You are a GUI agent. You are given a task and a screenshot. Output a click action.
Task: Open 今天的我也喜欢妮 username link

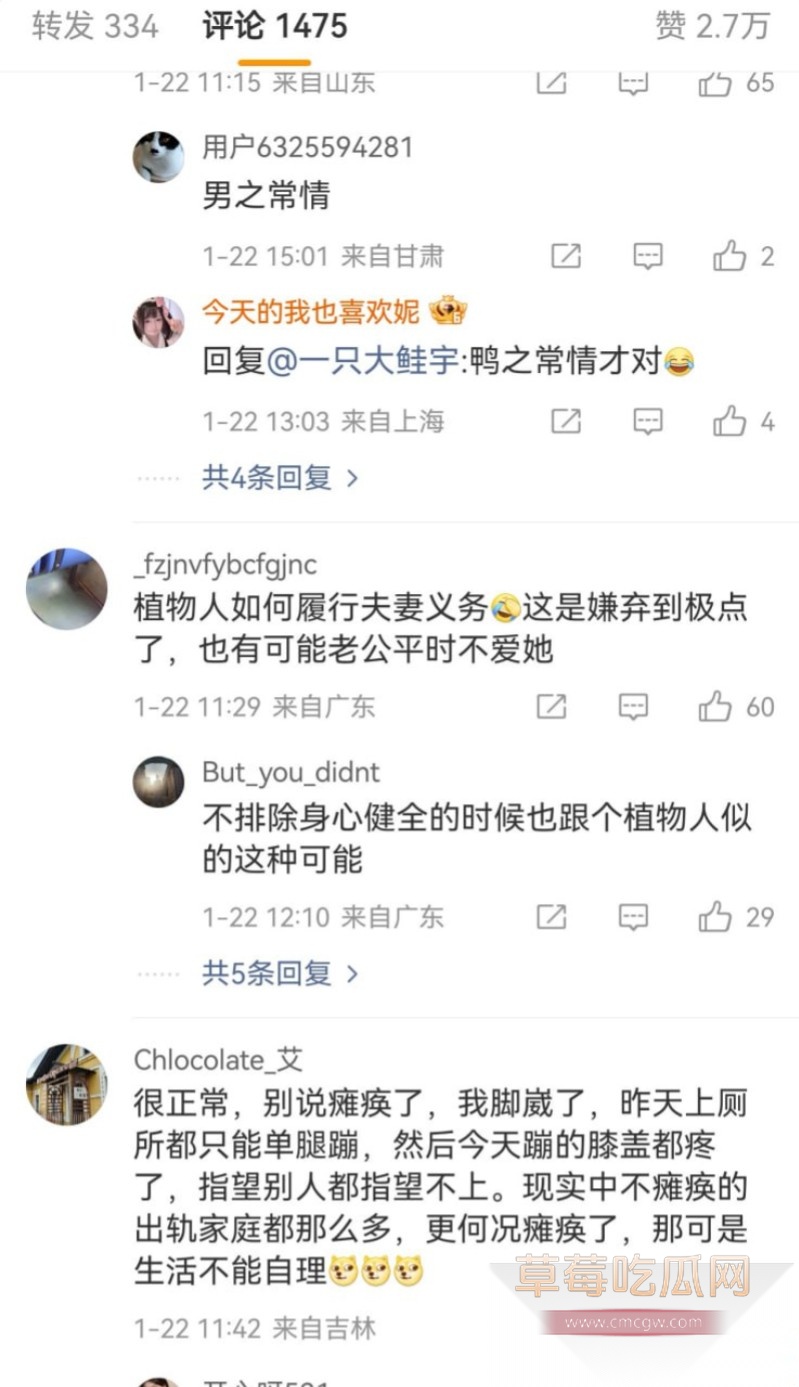click(x=310, y=312)
